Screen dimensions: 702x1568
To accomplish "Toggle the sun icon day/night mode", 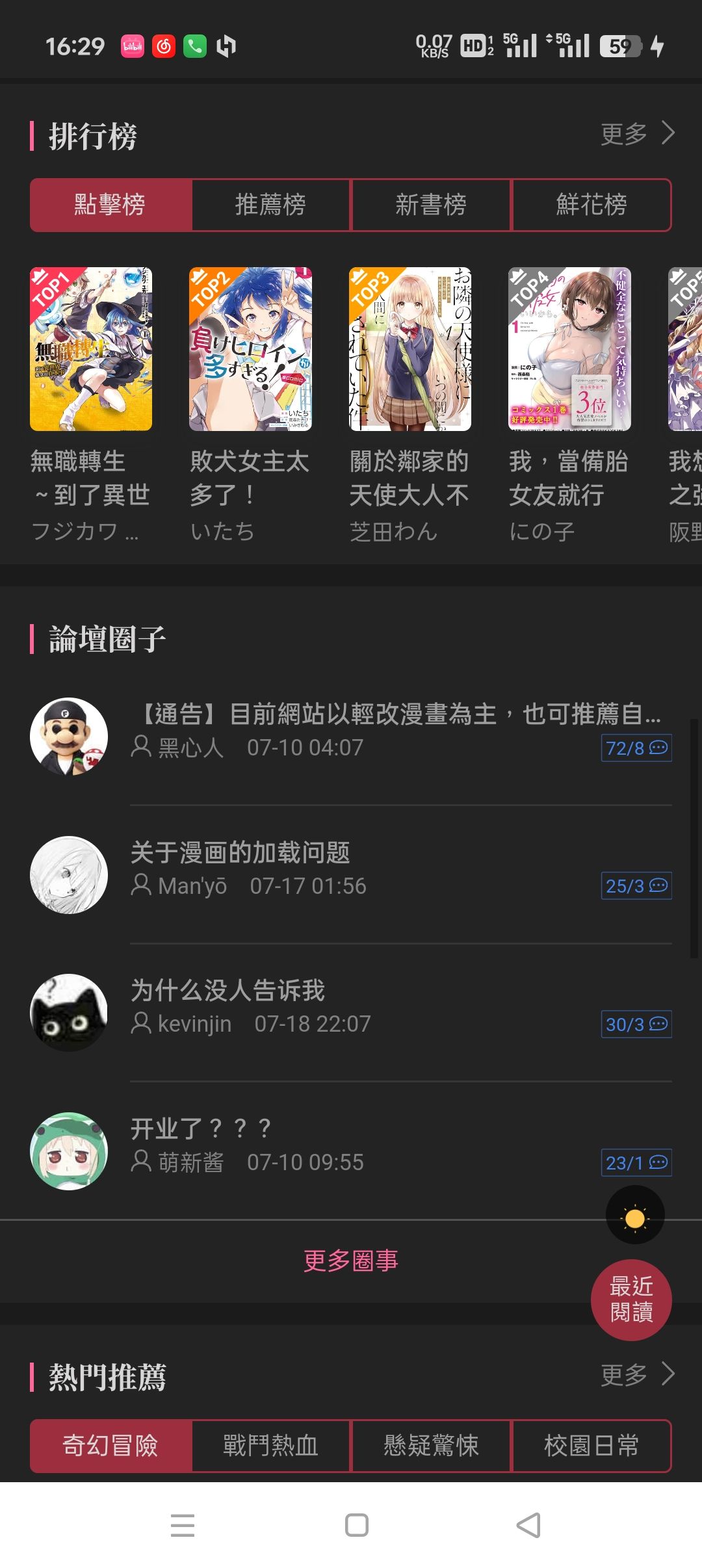I will 635,1215.
